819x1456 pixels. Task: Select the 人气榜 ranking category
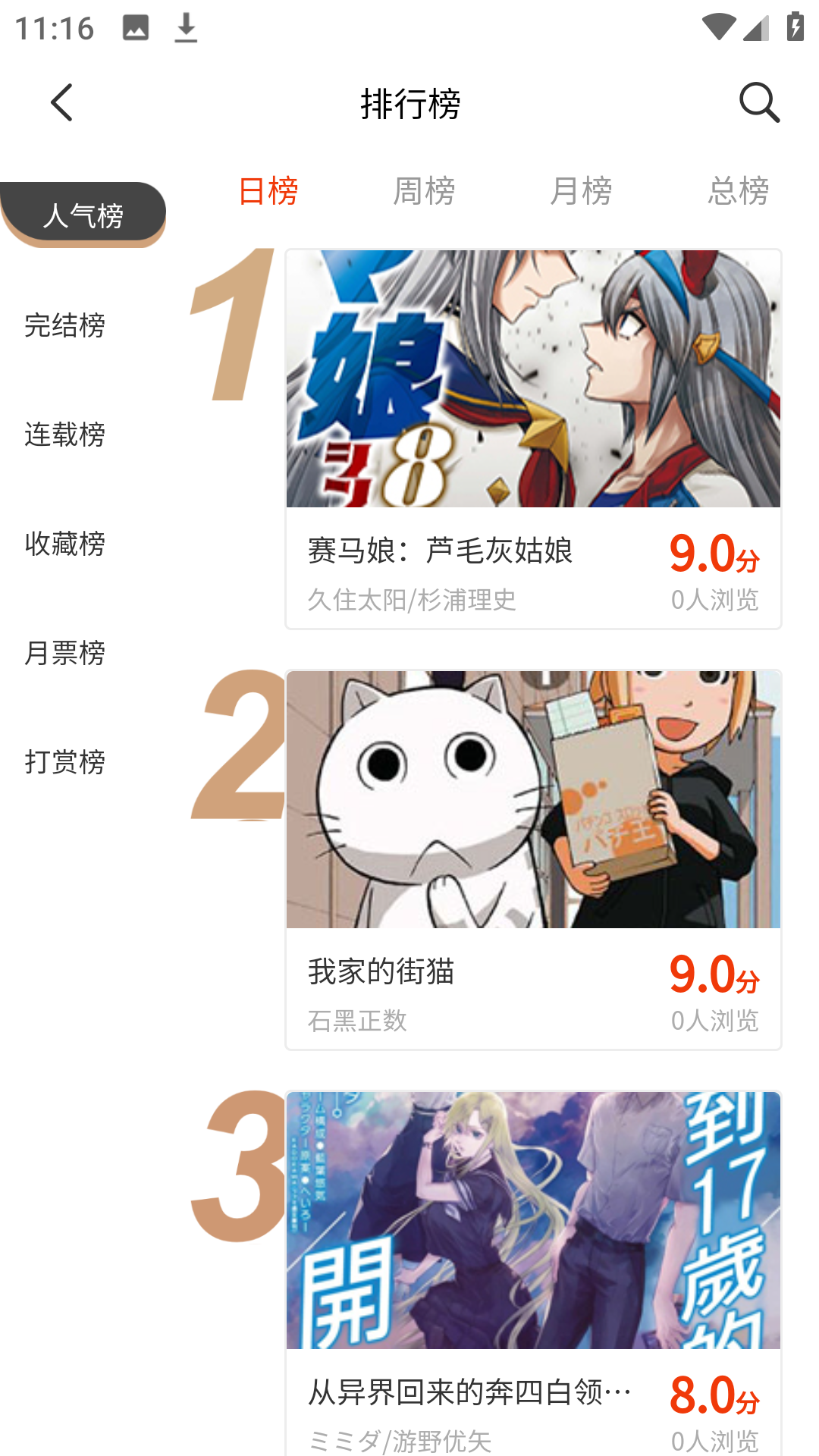pyautogui.click(x=83, y=215)
